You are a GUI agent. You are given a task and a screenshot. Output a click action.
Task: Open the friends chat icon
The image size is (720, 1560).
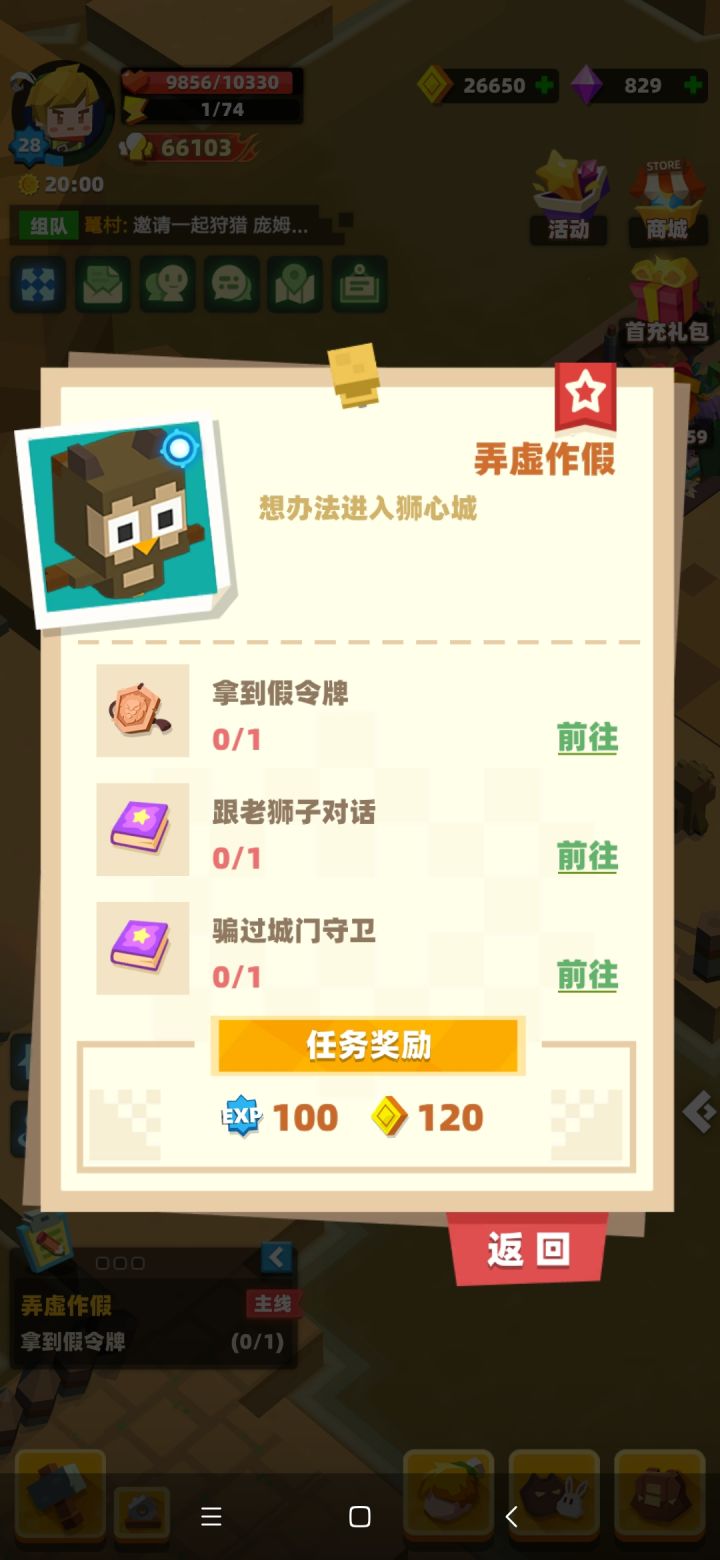pos(165,286)
